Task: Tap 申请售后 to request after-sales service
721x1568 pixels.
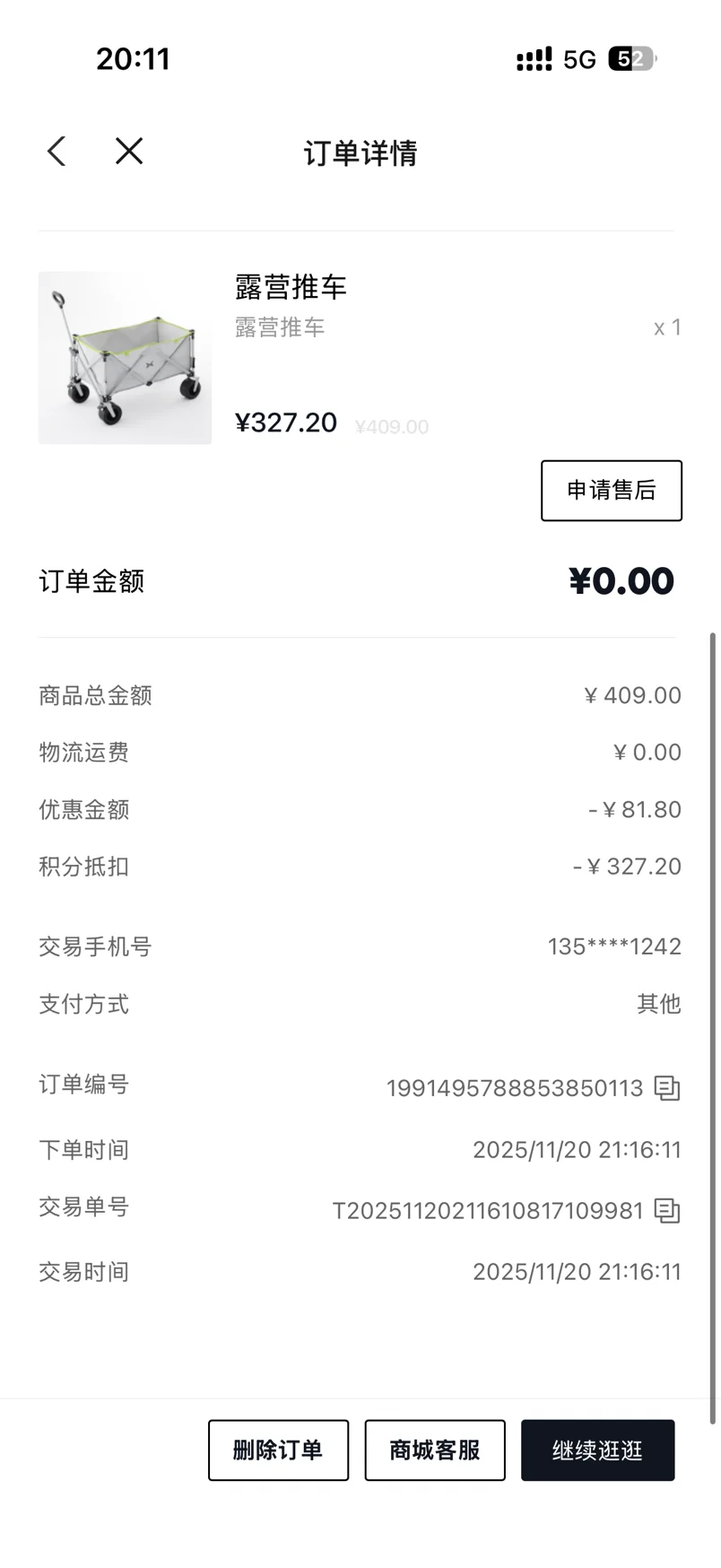Action: click(611, 491)
